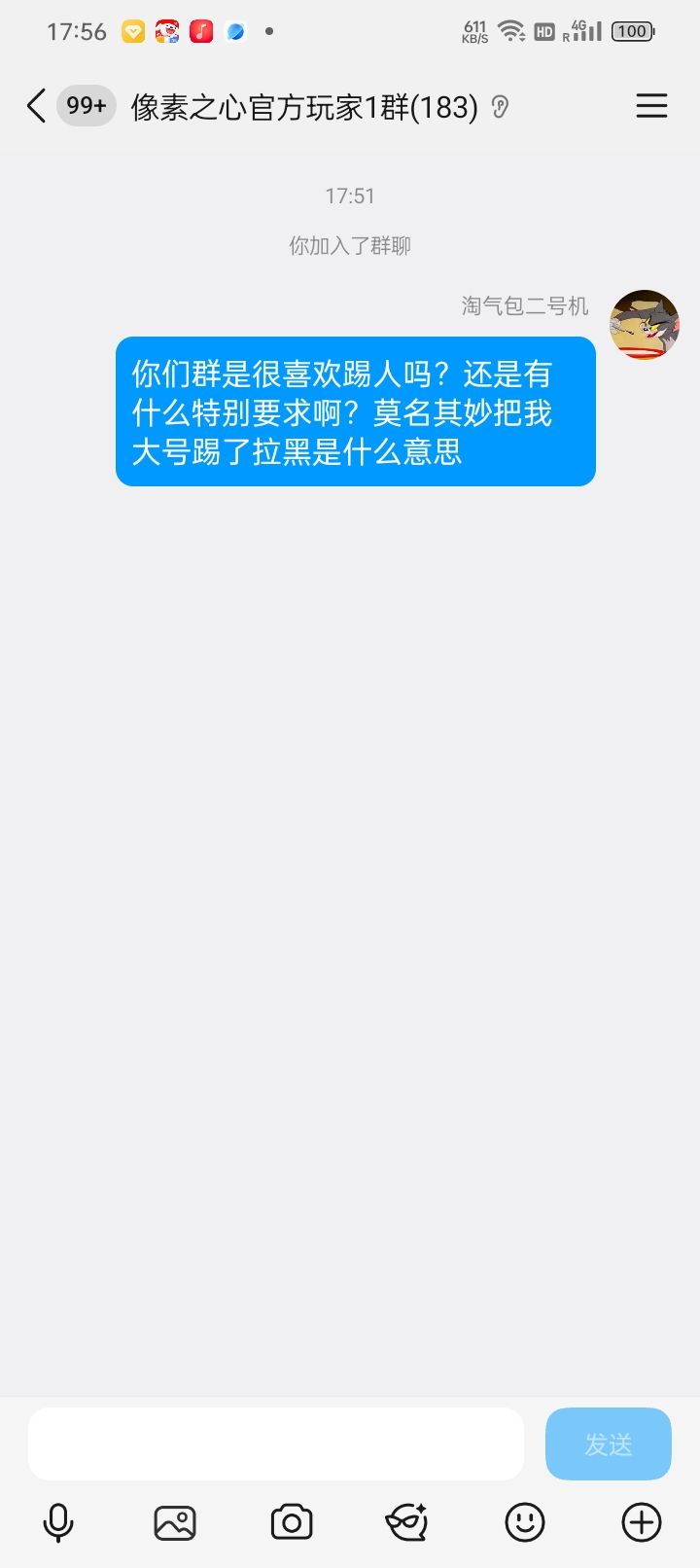Tap the 17:51 timestamp above messages
700x1568 pixels.
(351, 196)
